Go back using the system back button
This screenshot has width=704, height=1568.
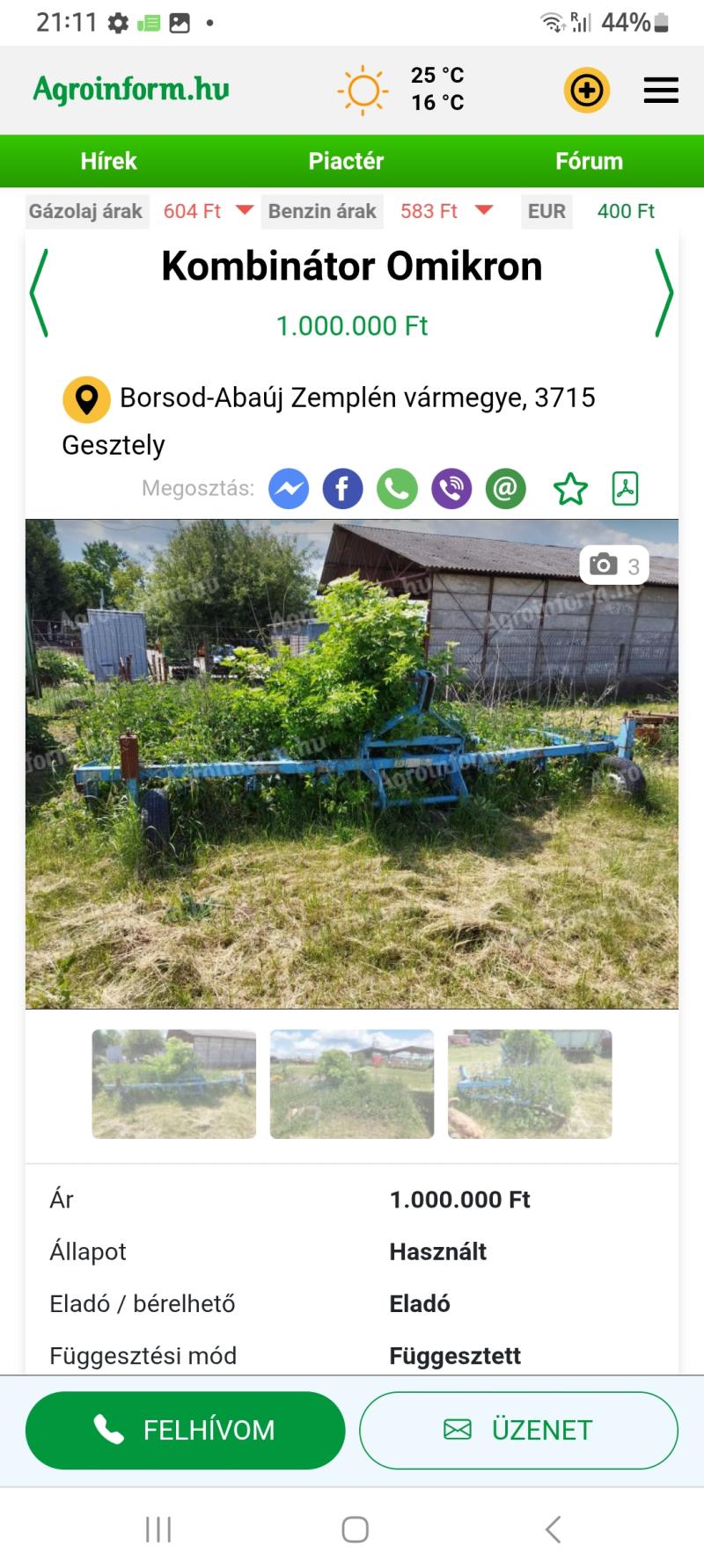click(x=553, y=1529)
